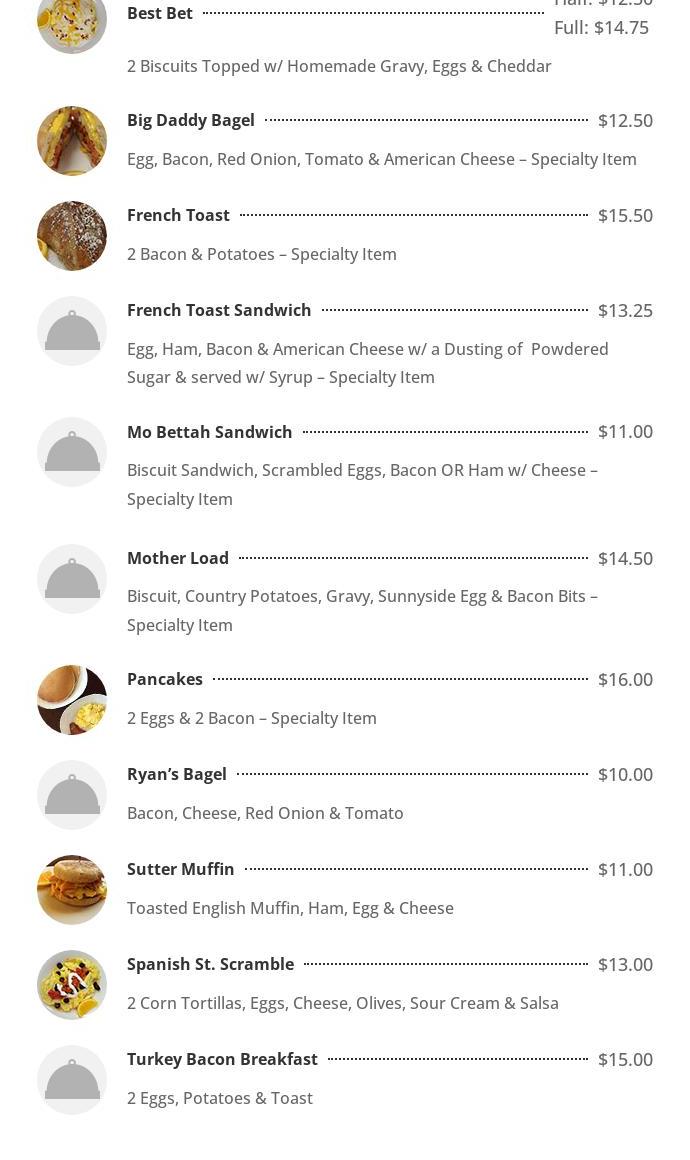Viewport: 690px width, 1160px height.
Task: Open the Mo Bettah Sandwich item
Action: (x=209, y=432)
